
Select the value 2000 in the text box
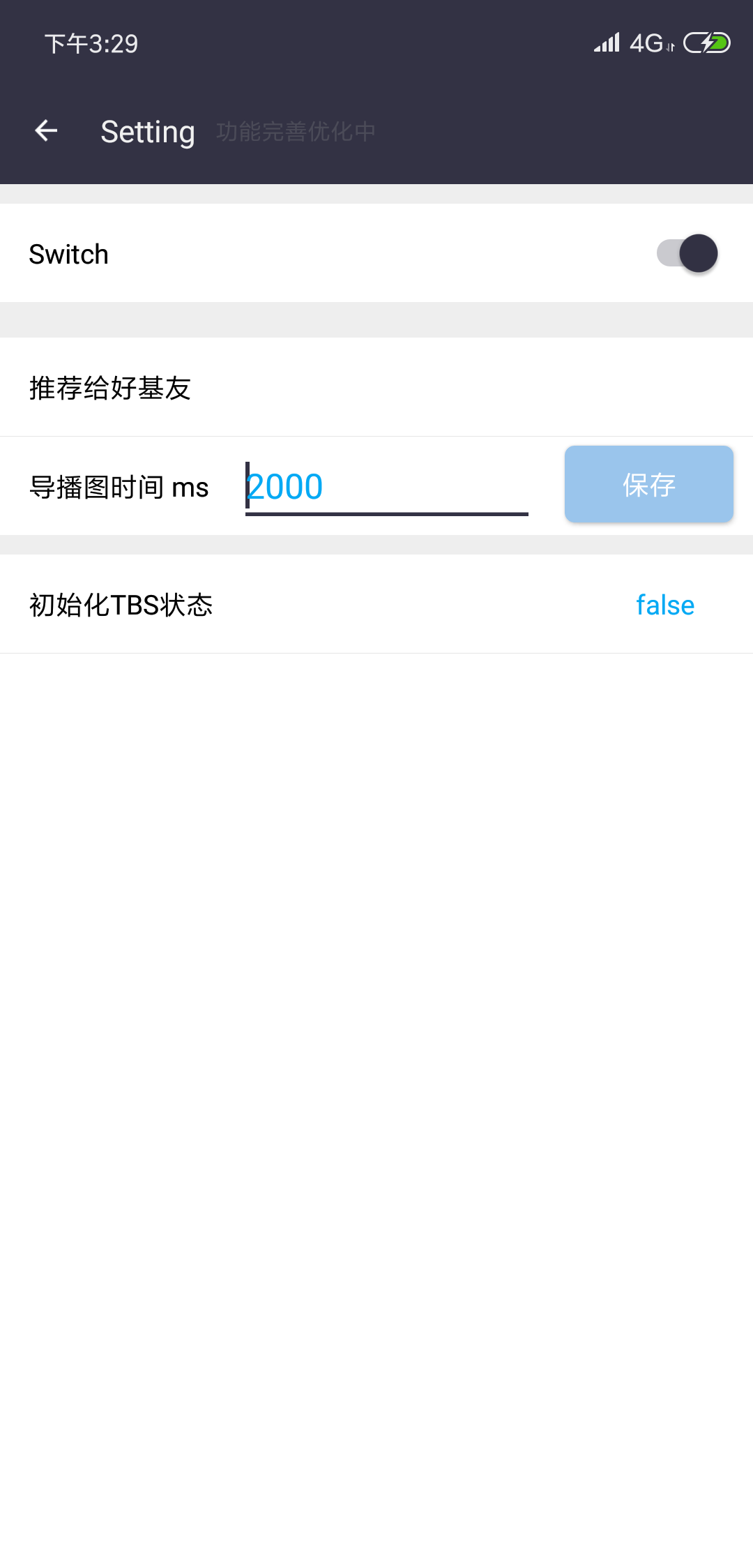pos(284,485)
